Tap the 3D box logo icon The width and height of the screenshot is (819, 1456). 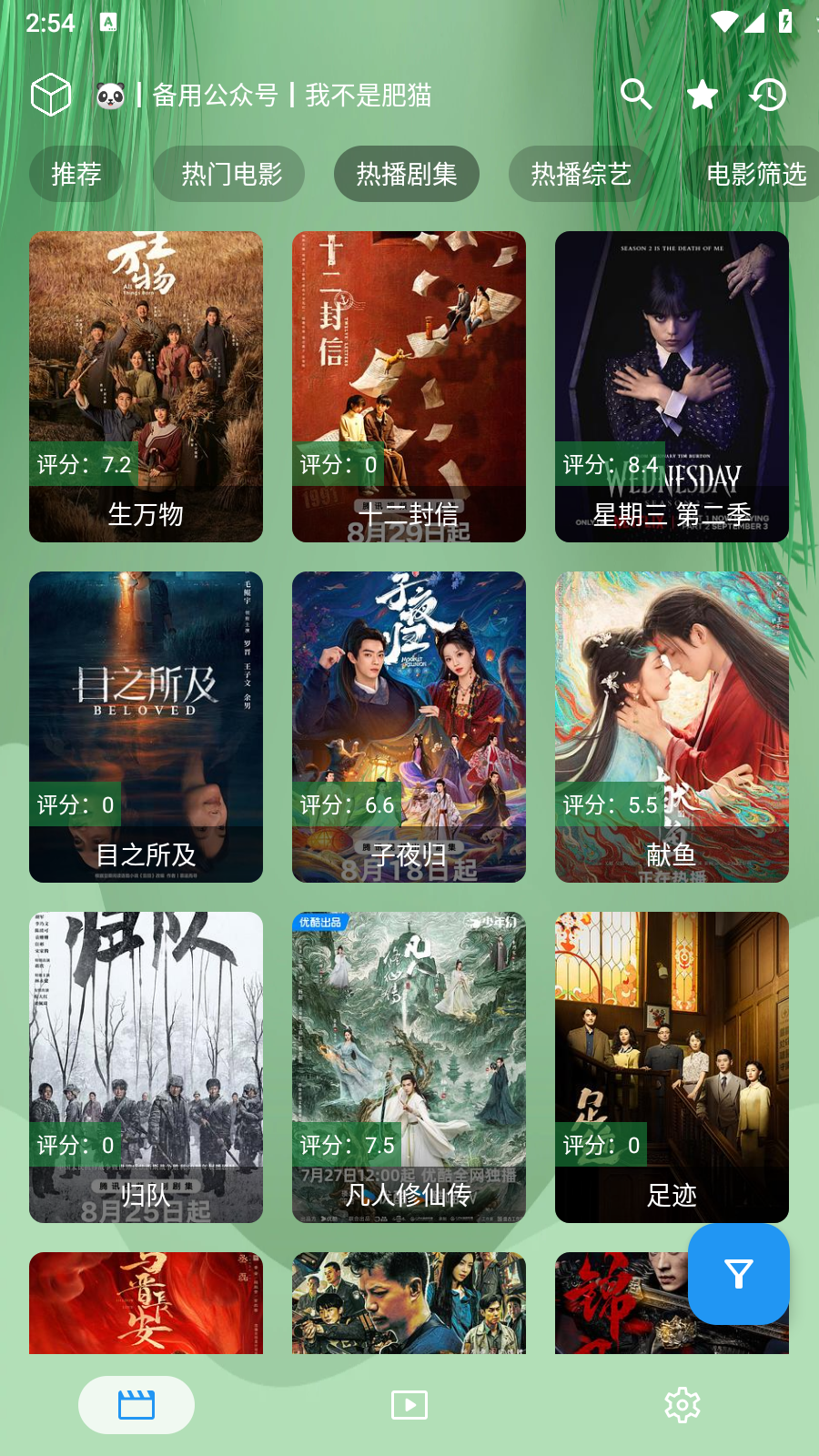pos(51,94)
